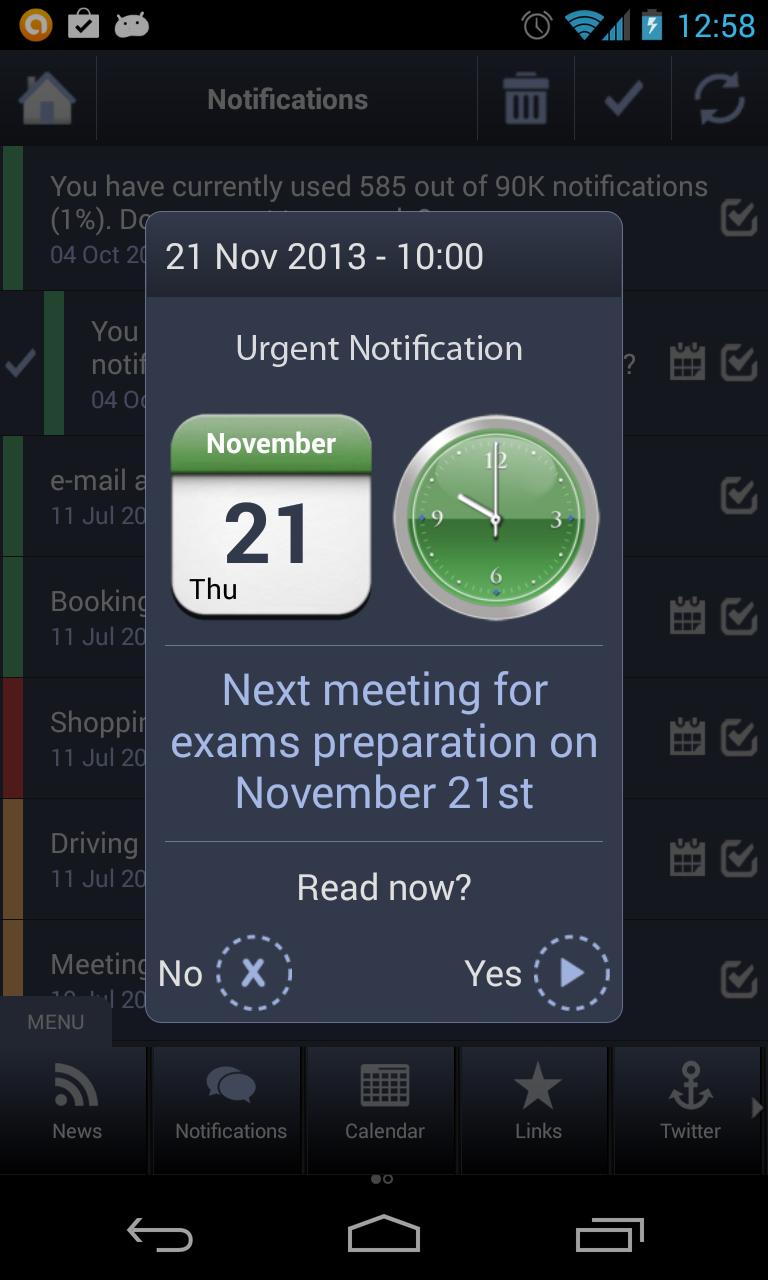Tick the checkbox on the Shopping notification
The height and width of the screenshot is (1280, 768).
coord(739,737)
